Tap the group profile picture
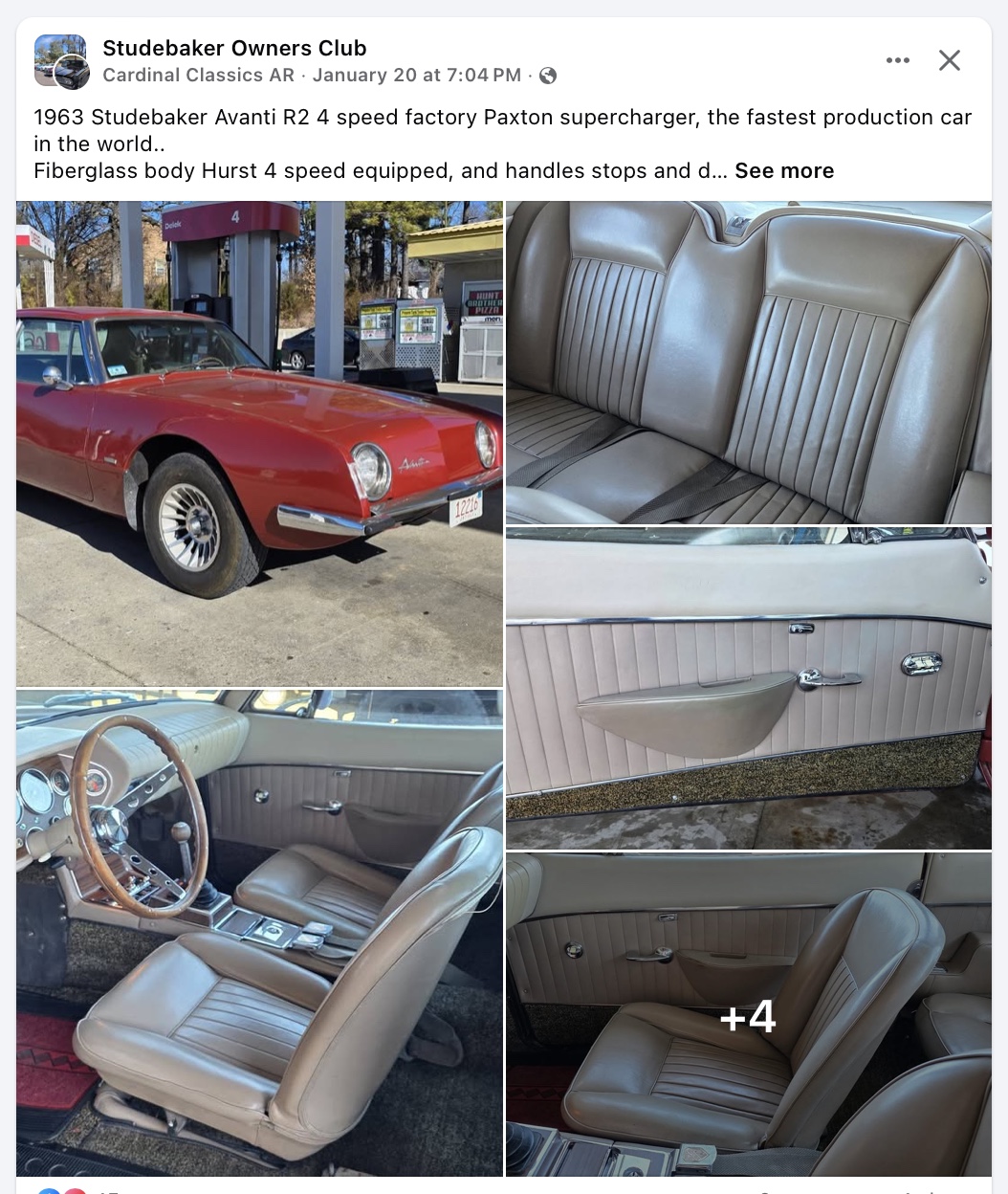Screen dimensions: 1008x1194 61,61
